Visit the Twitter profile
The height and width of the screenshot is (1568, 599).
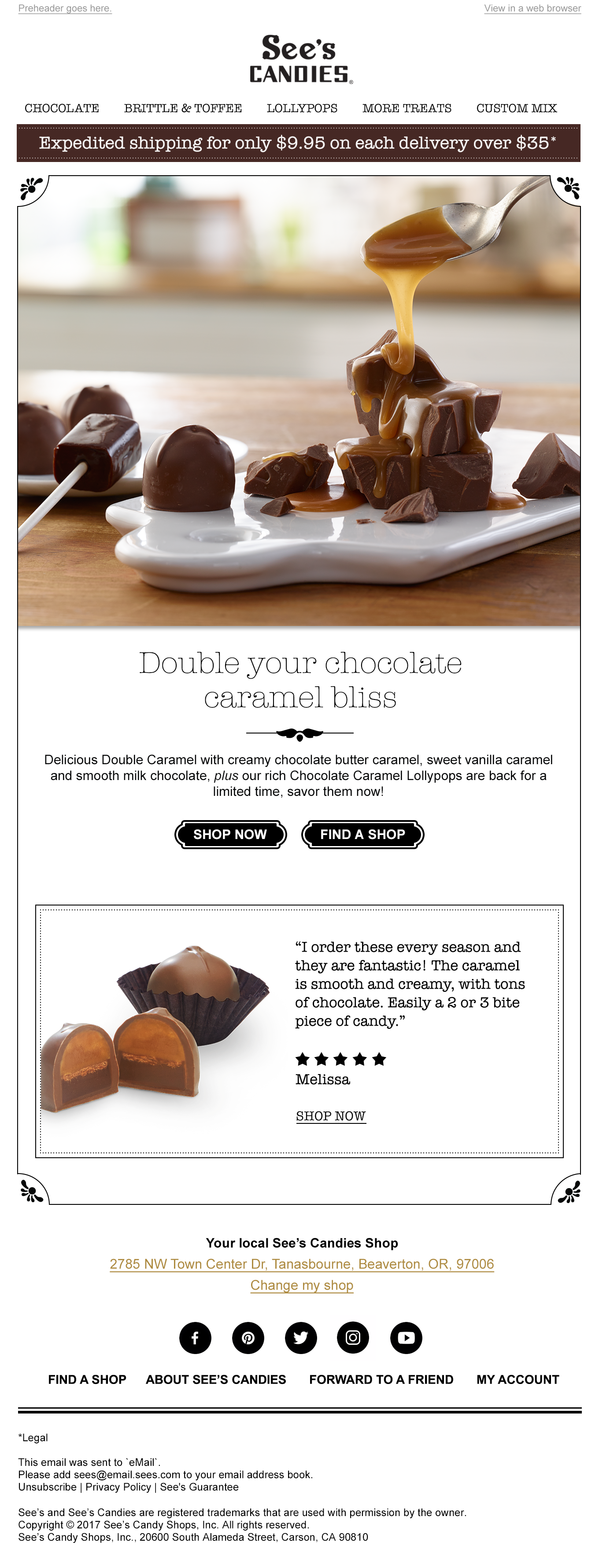301,1337
